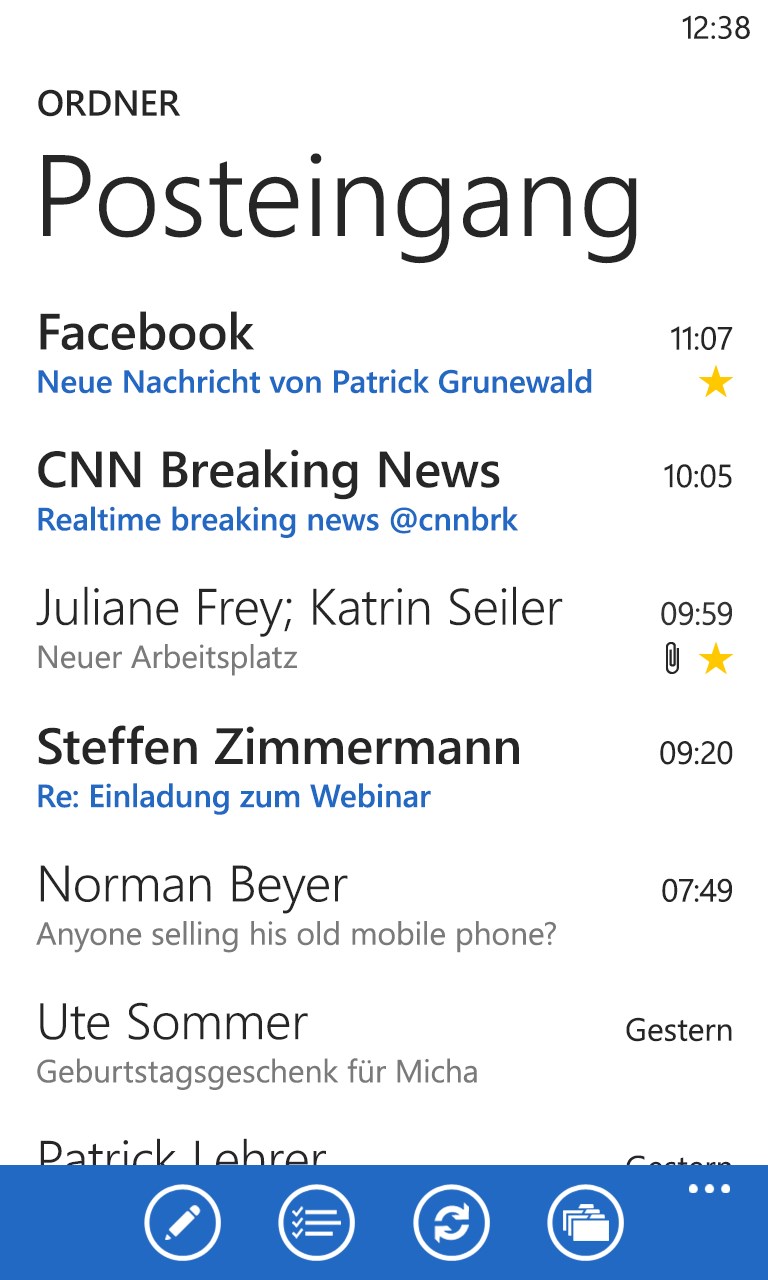The height and width of the screenshot is (1280, 768).
Task: Open the folders list
Action: (585, 1222)
